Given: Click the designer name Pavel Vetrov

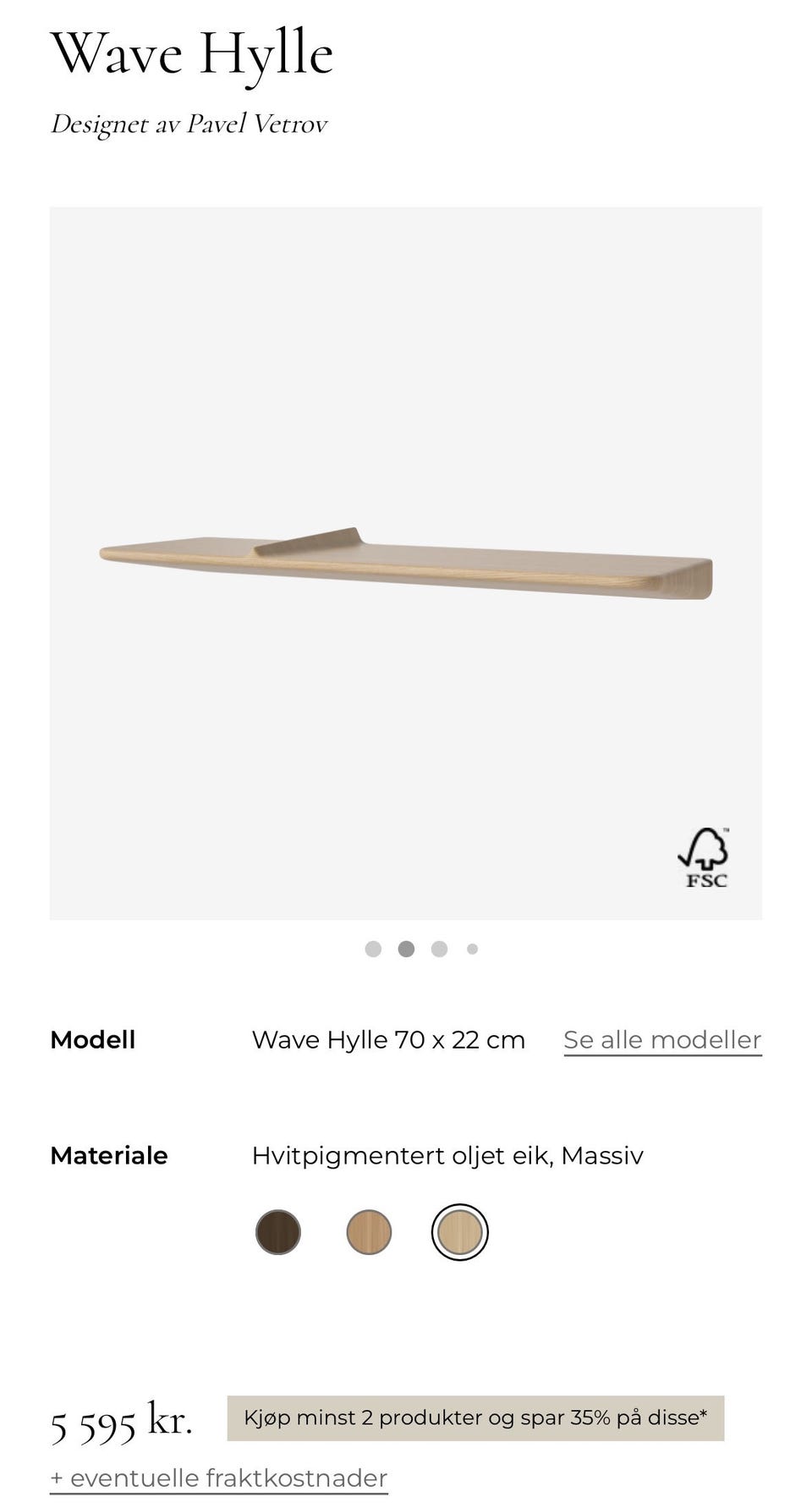Looking at the screenshot, I should [189, 124].
